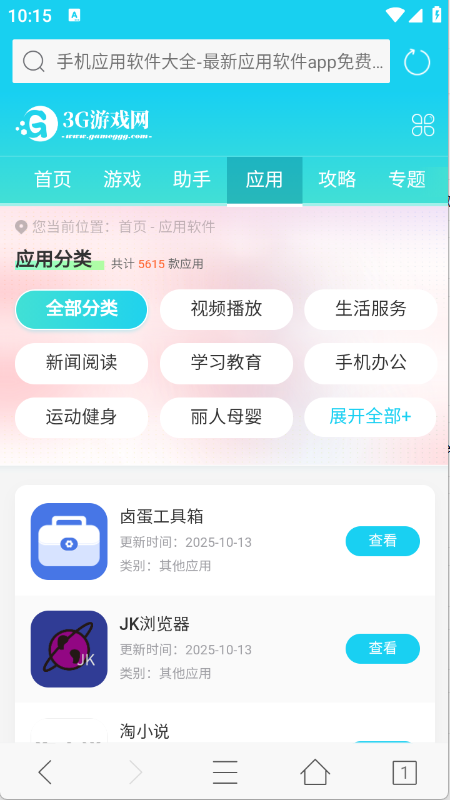Open the 助手 tab
Viewport: 450px width, 800px height.
tap(191, 180)
